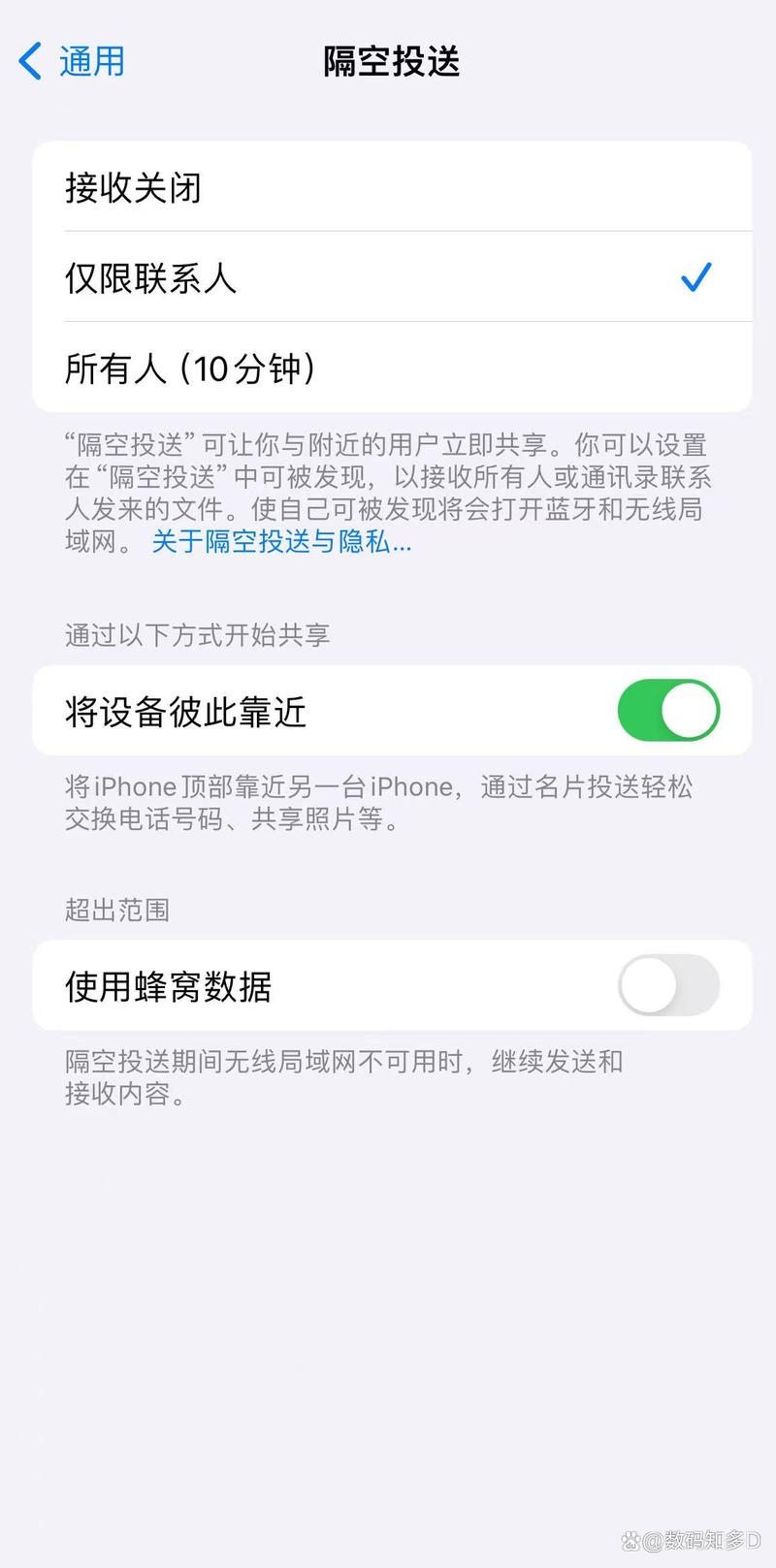
Task: Turn on cellular data for AirDrop
Action: [669, 985]
